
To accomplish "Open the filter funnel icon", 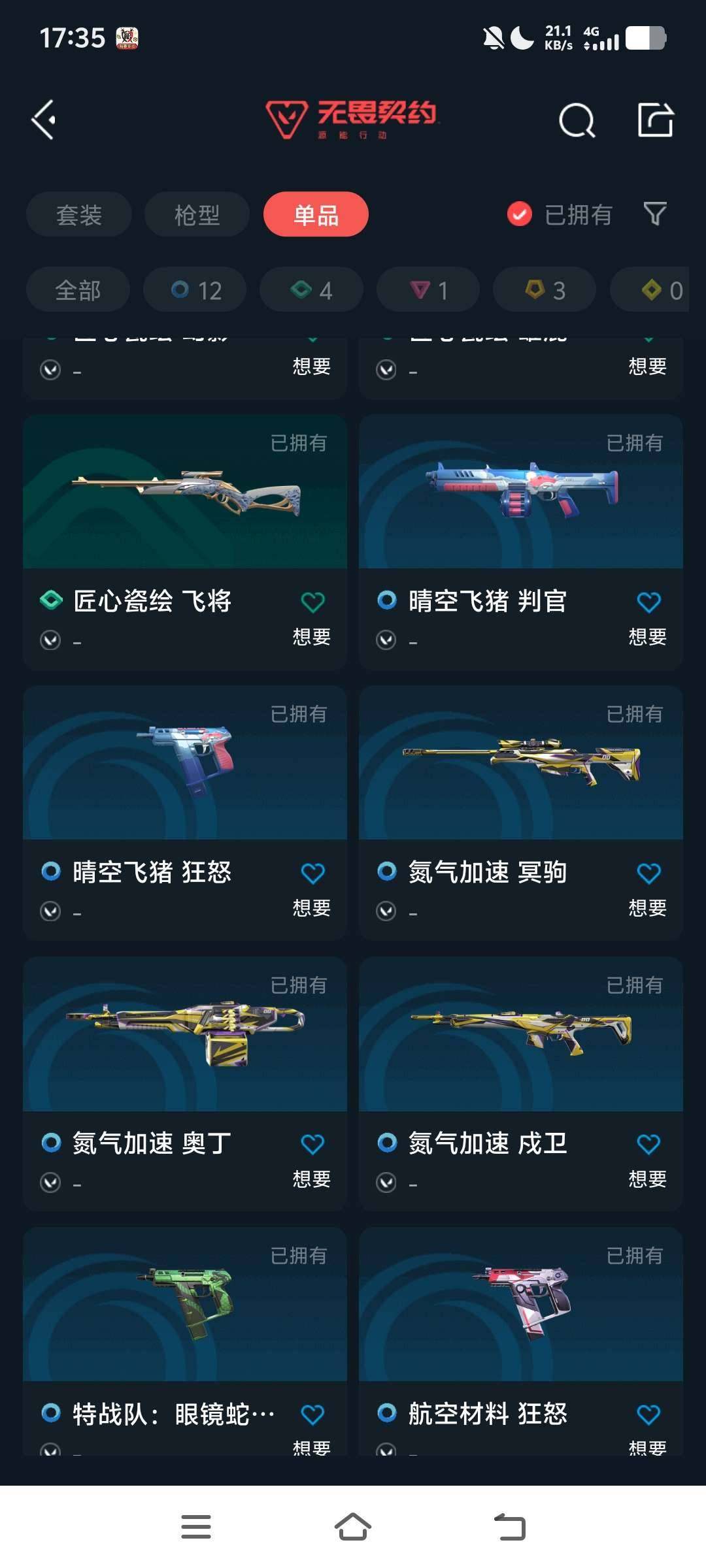I will tap(654, 214).
